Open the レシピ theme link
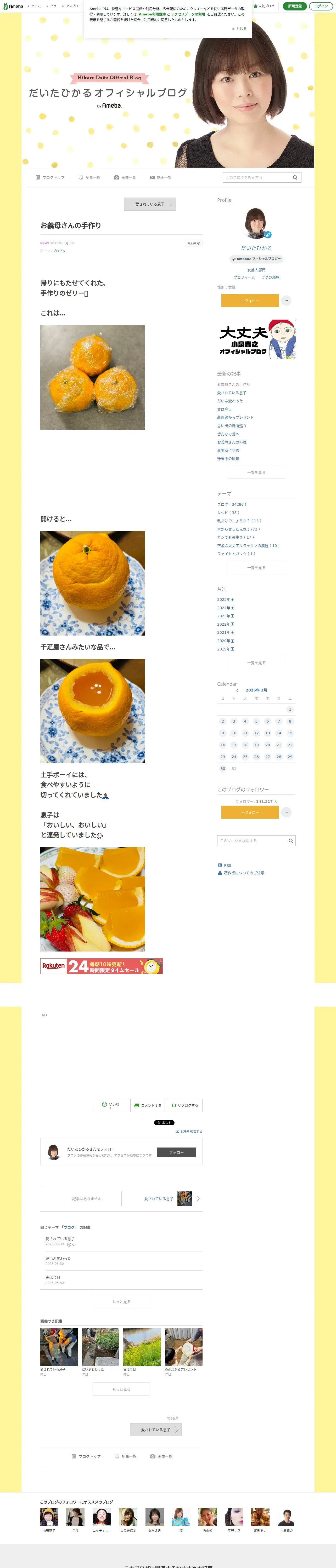Screen dimensions: 336x1568 (x=228, y=512)
